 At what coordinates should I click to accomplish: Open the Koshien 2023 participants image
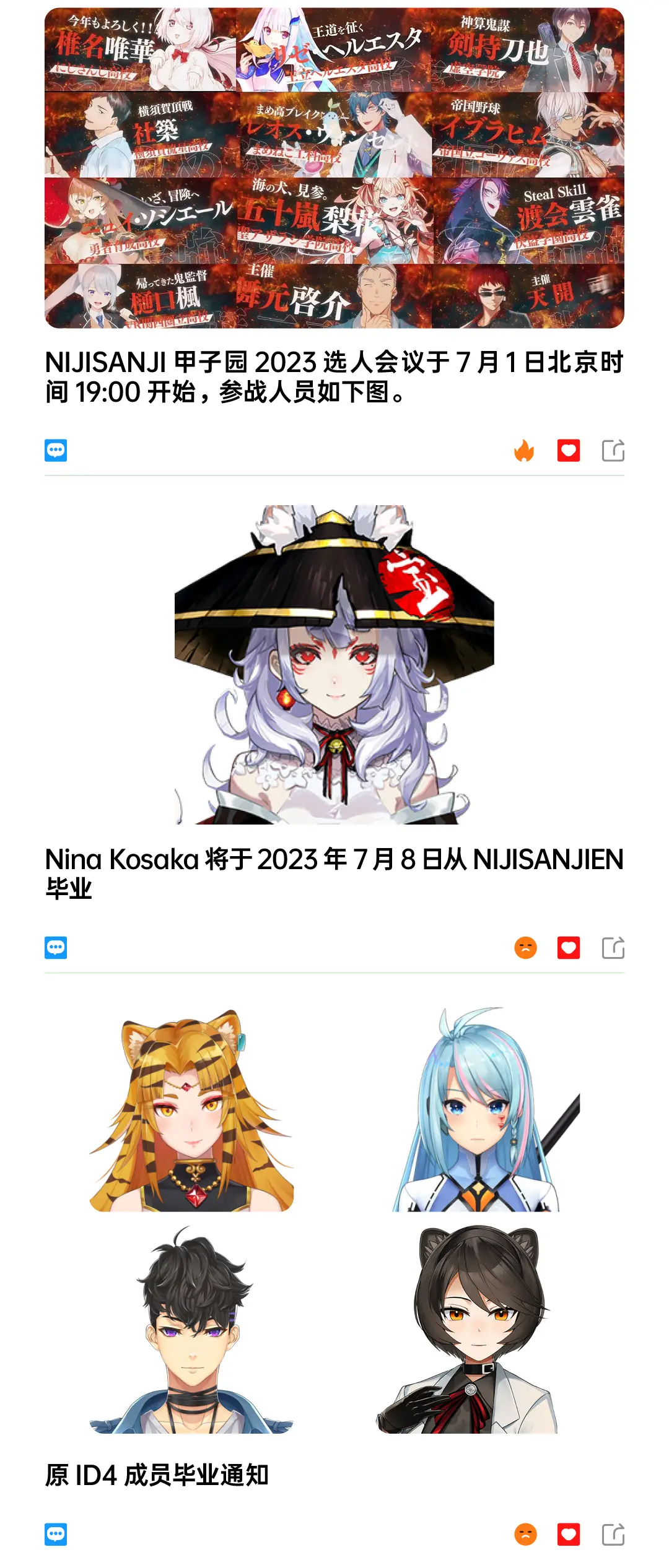[334, 168]
